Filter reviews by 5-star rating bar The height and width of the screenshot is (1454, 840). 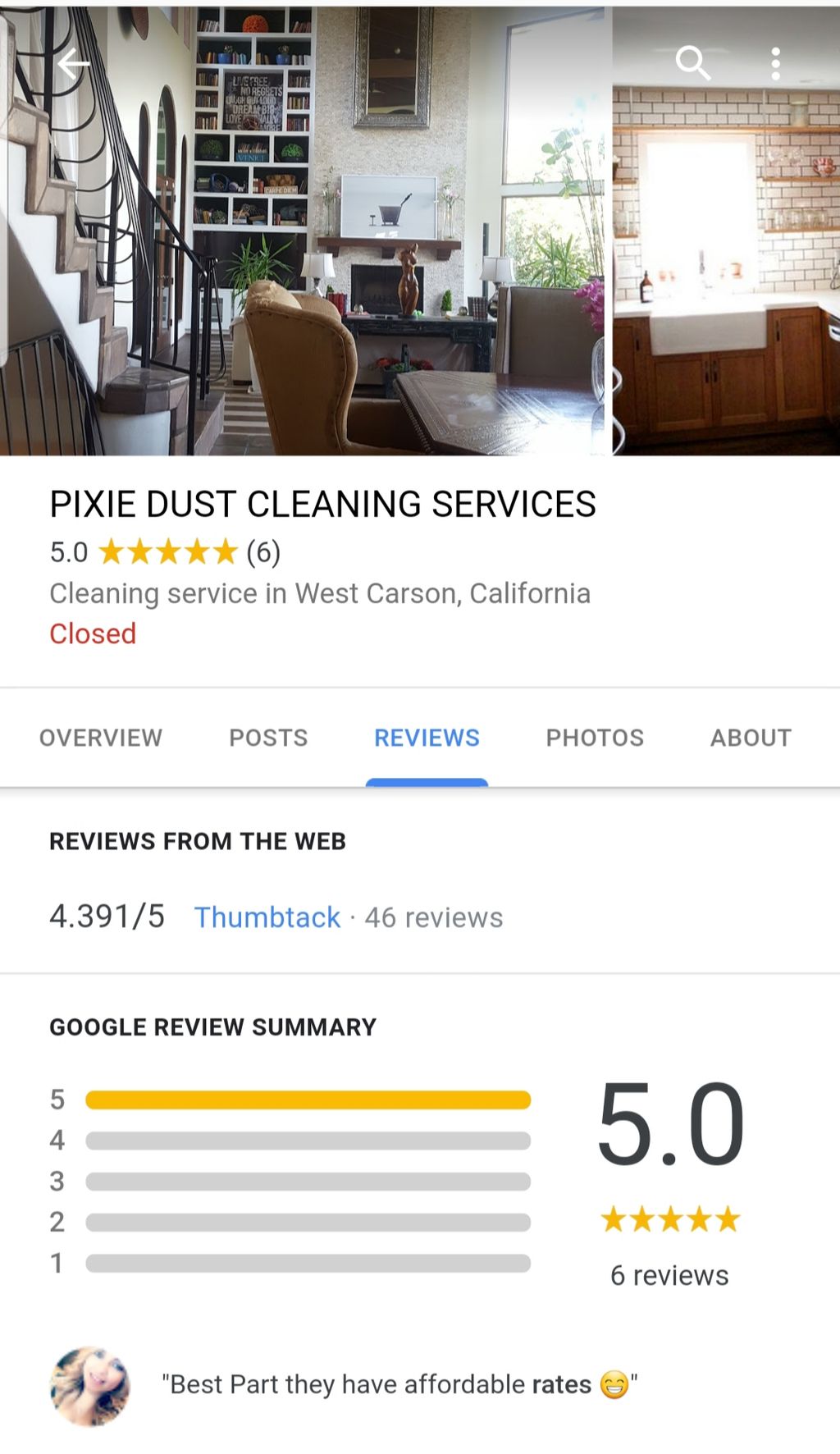pos(308,1100)
